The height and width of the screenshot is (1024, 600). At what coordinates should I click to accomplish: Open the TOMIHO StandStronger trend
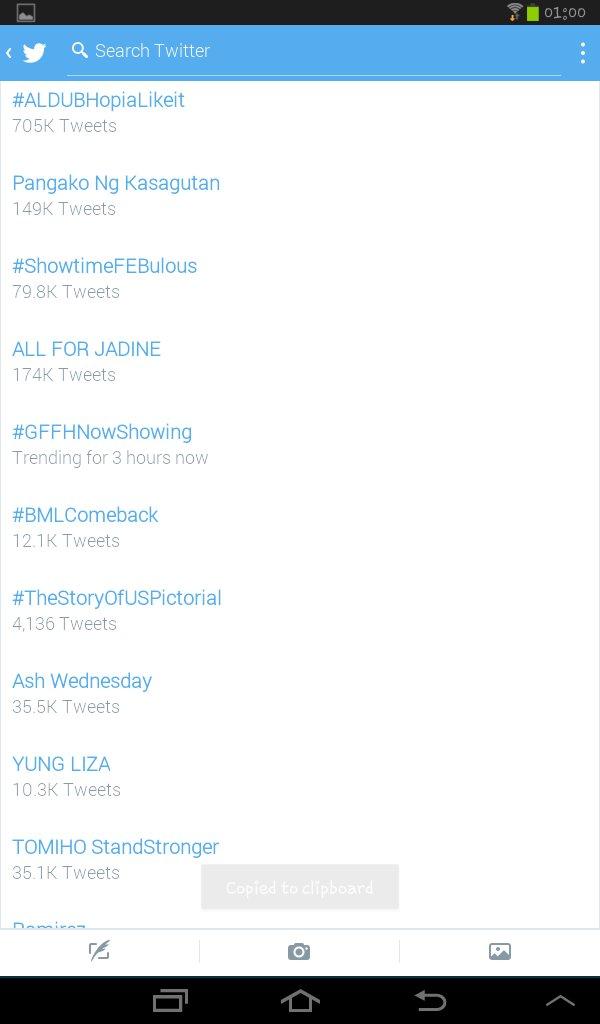tap(115, 847)
